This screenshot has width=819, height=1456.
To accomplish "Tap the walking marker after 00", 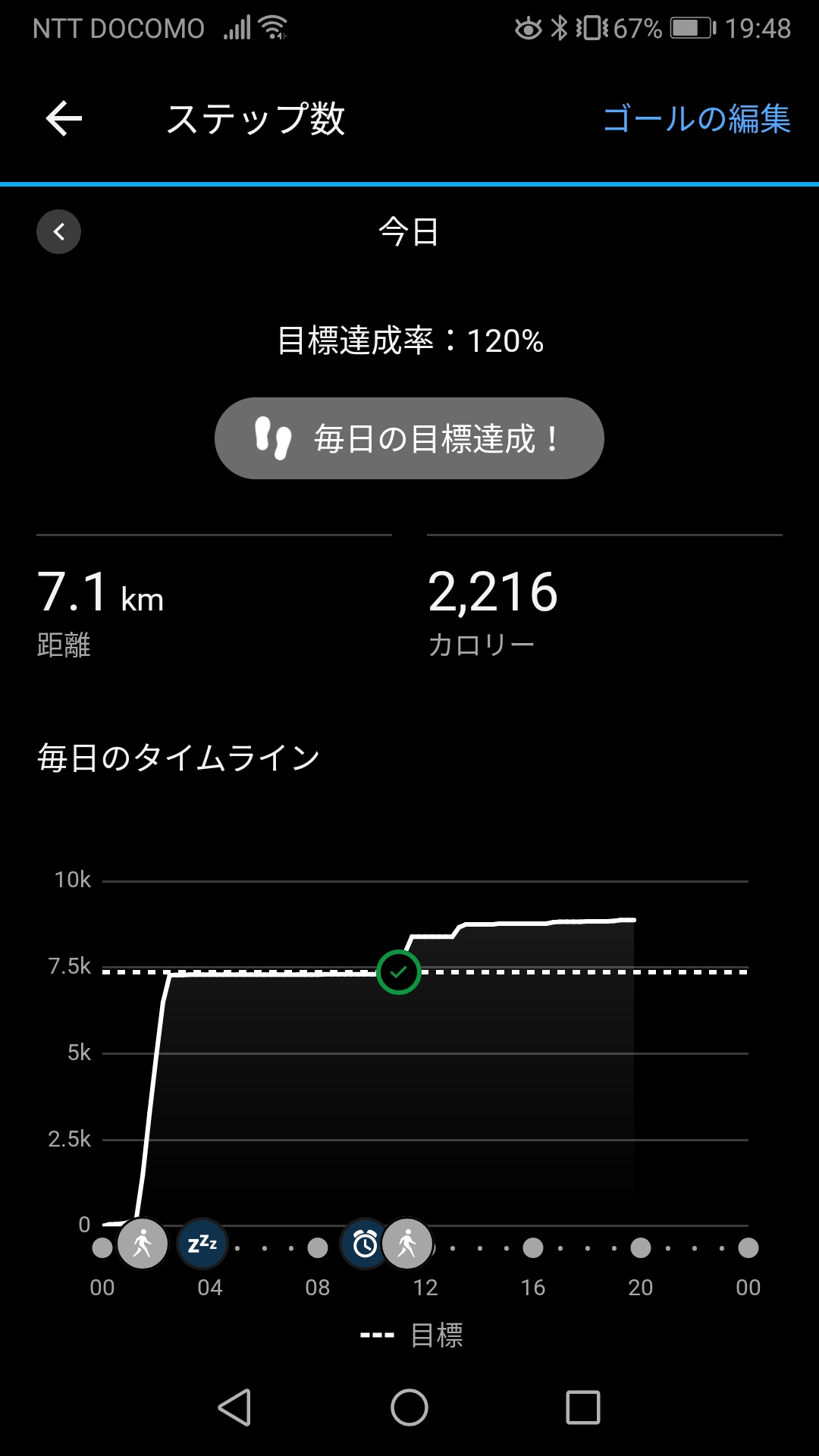I will coord(143,1244).
